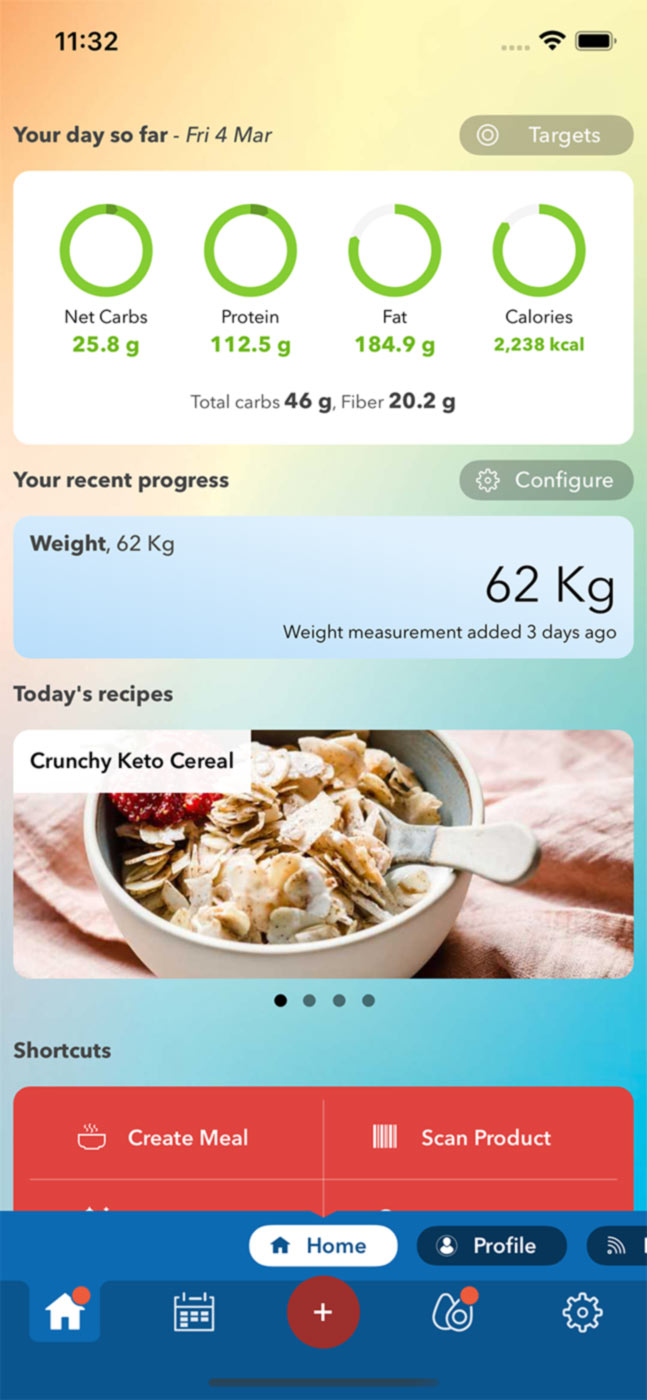Select the Home chip

(322, 1246)
